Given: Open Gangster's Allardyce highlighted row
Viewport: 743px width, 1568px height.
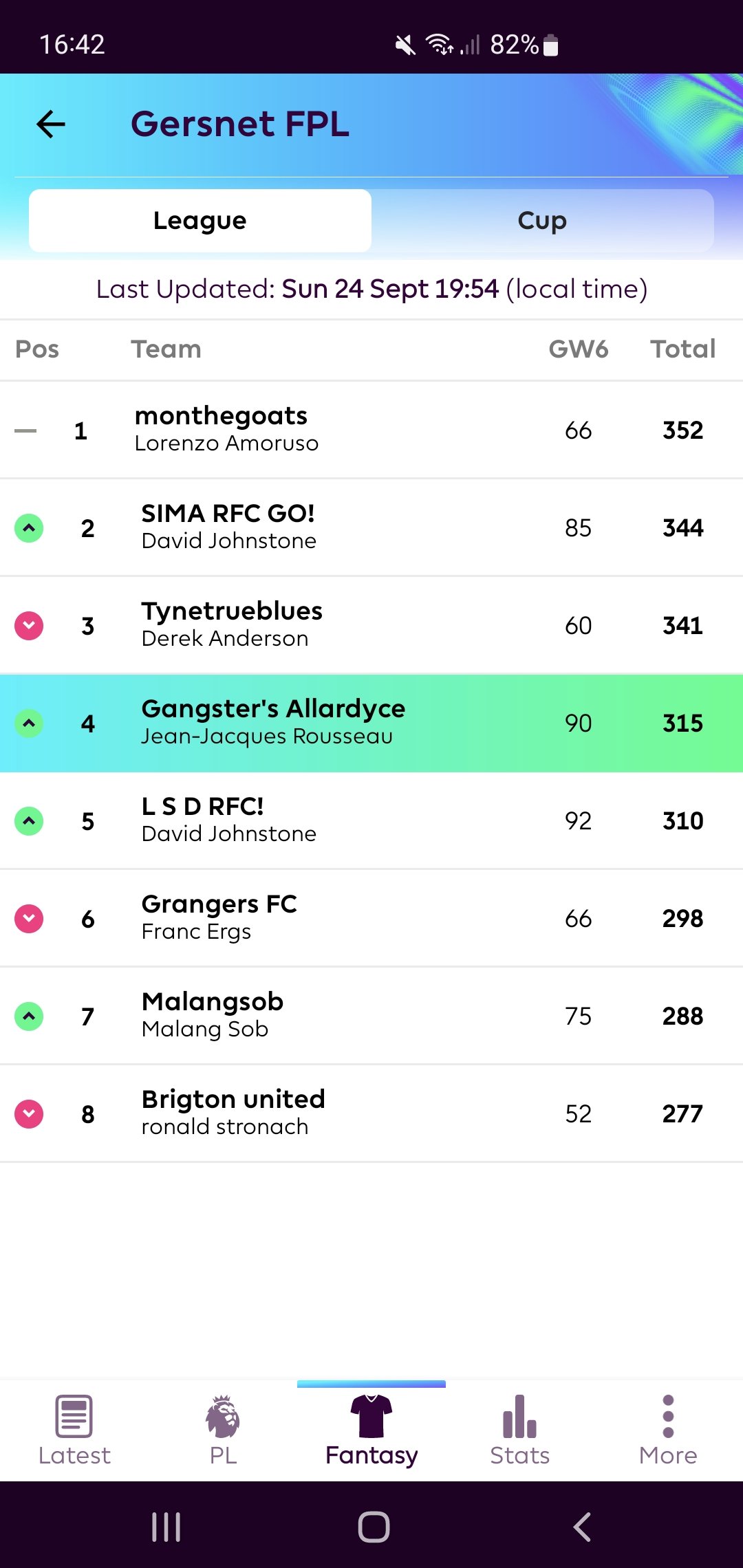Looking at the screenshot, I should coord(371,723).
